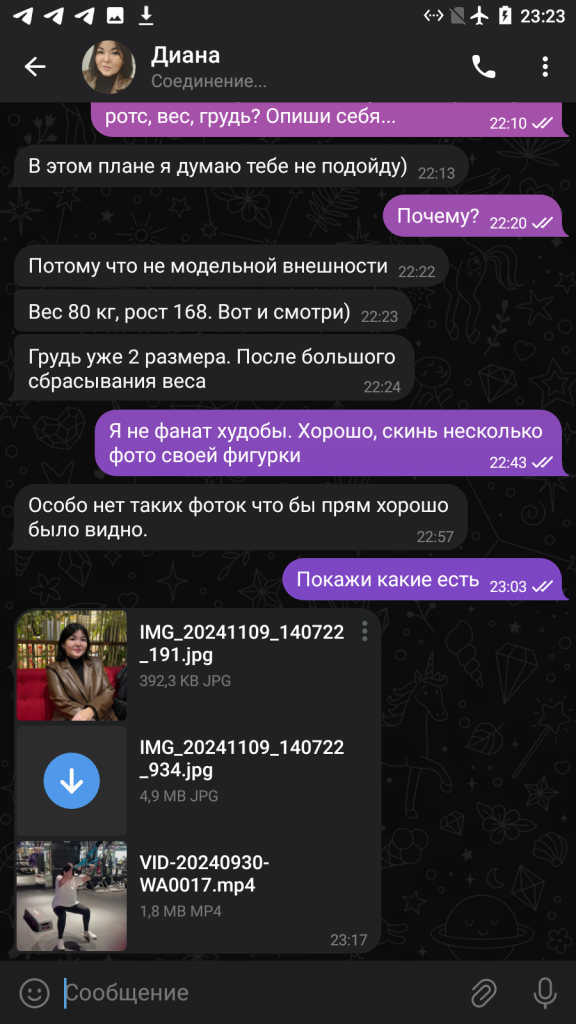
Task: Go back to the chat list
Action: (35, 67)
